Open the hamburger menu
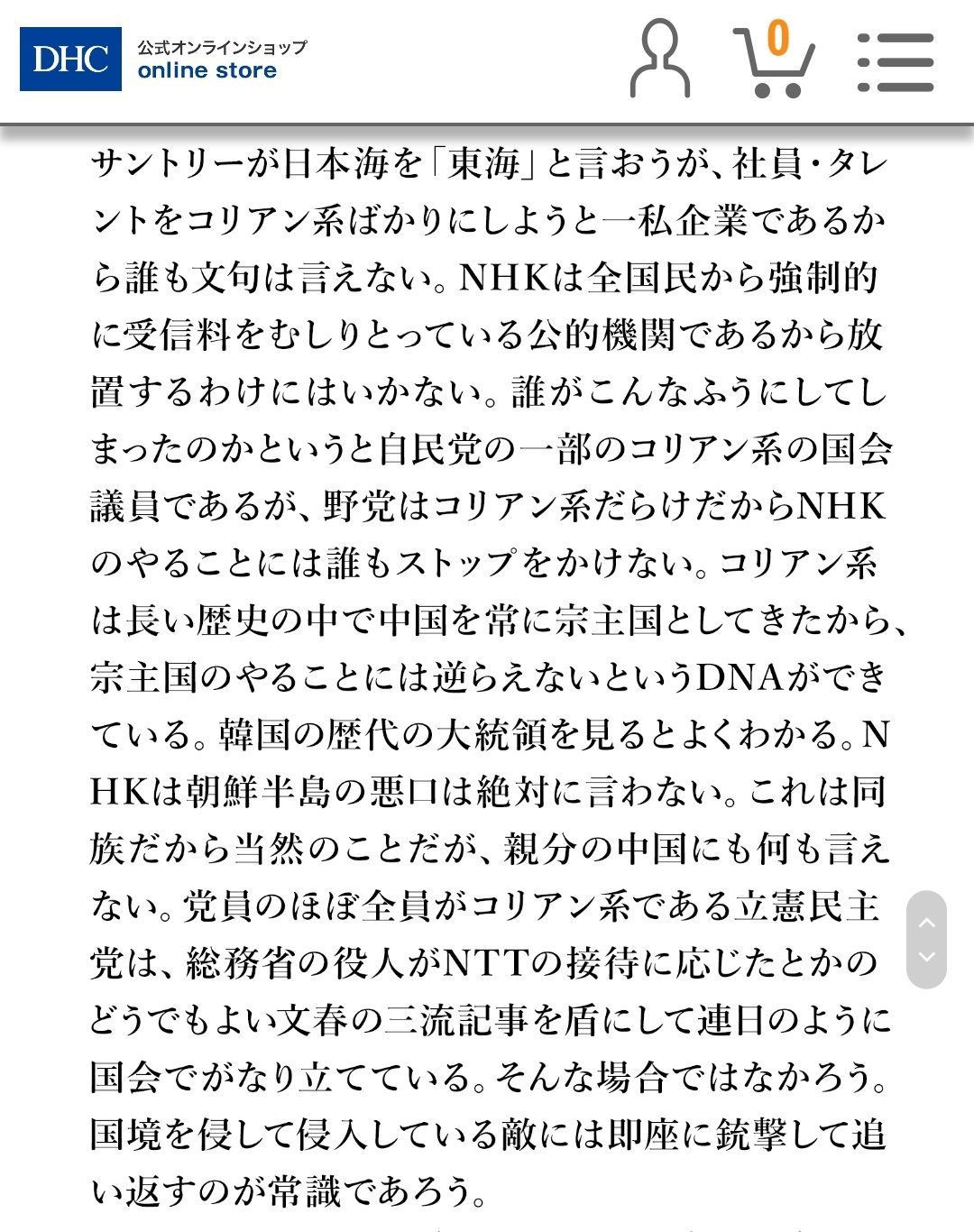 (895, 62)
